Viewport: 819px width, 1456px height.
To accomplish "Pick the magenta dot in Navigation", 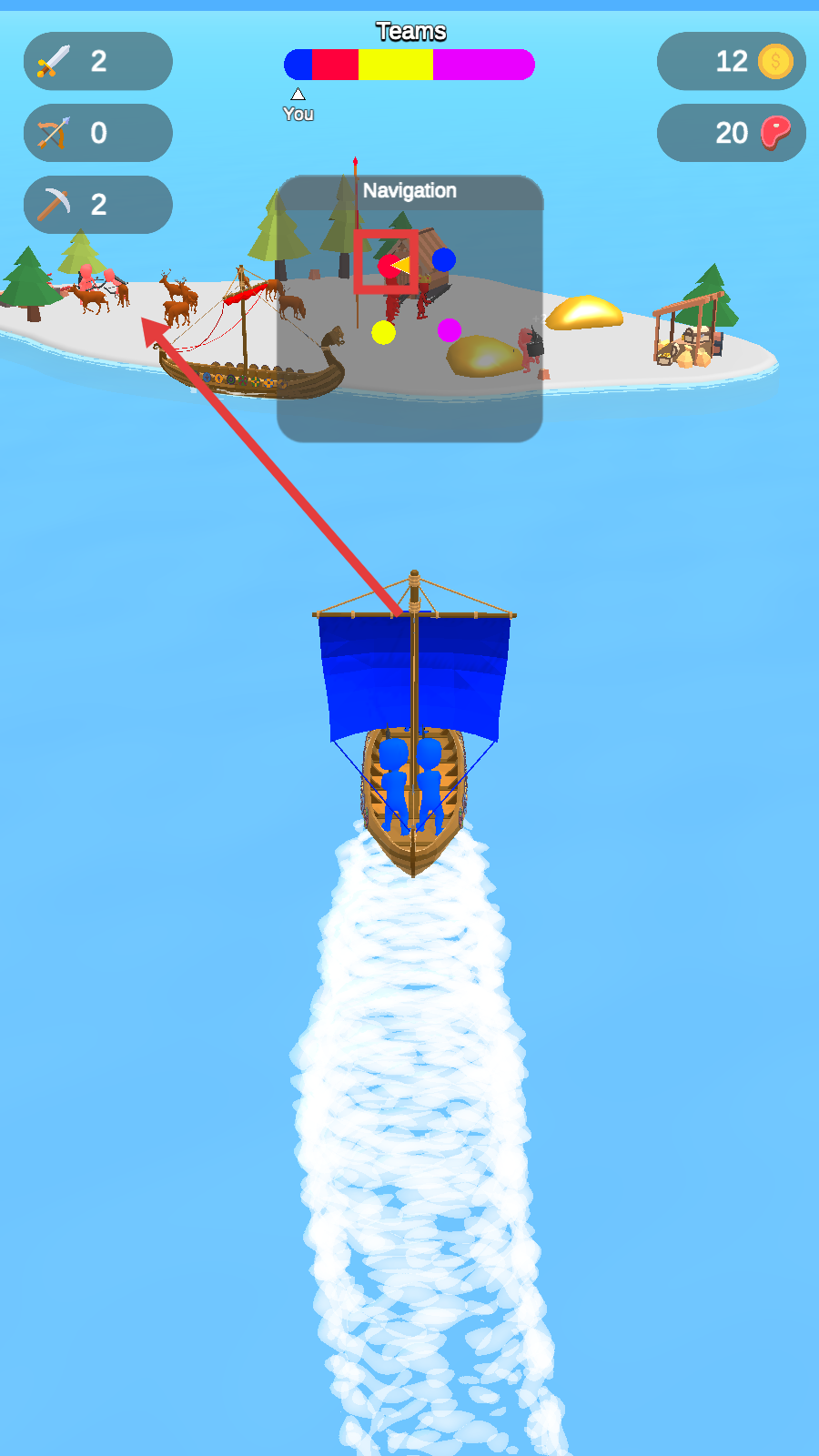I will [x=449, y=329].
